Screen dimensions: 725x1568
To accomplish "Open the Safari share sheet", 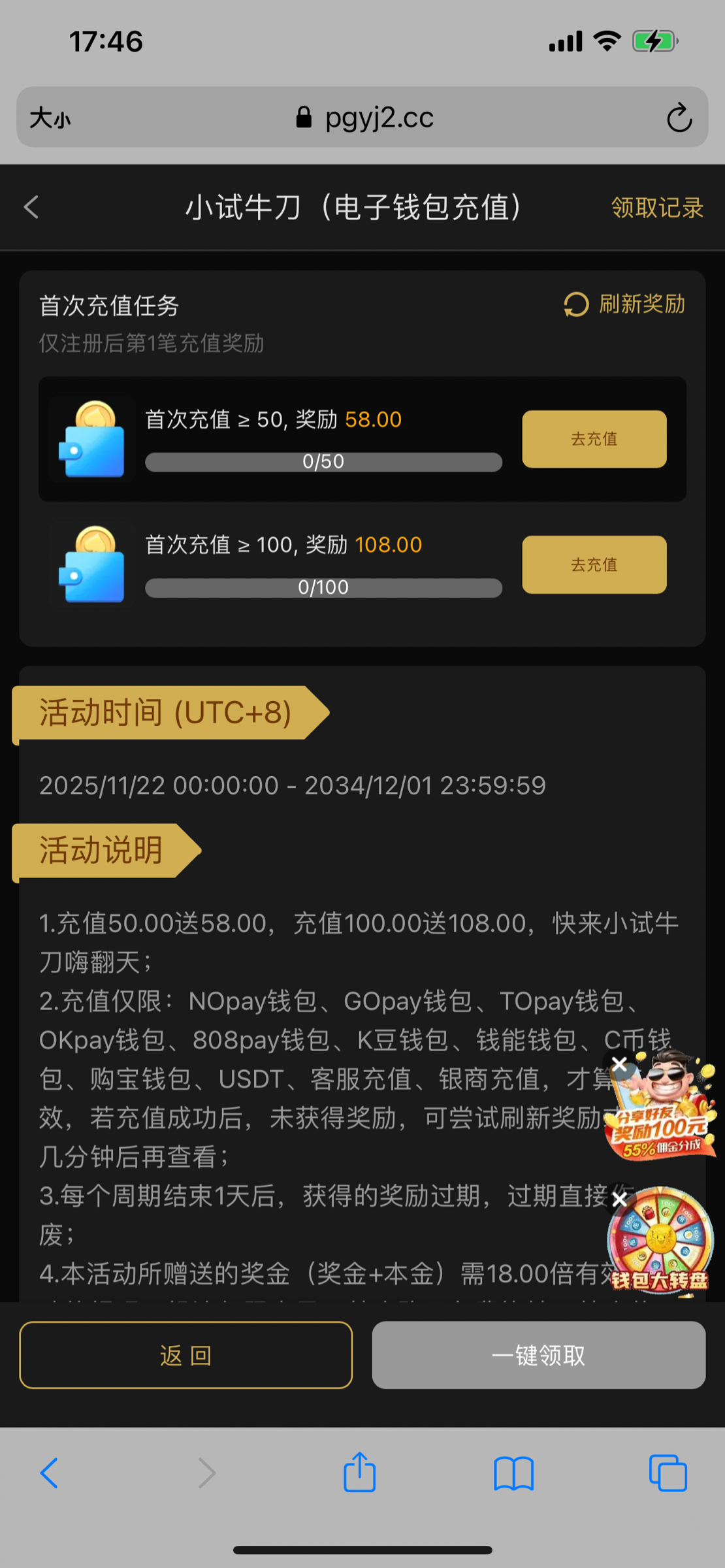I will pyautogui.click(x=359, y=1473).
